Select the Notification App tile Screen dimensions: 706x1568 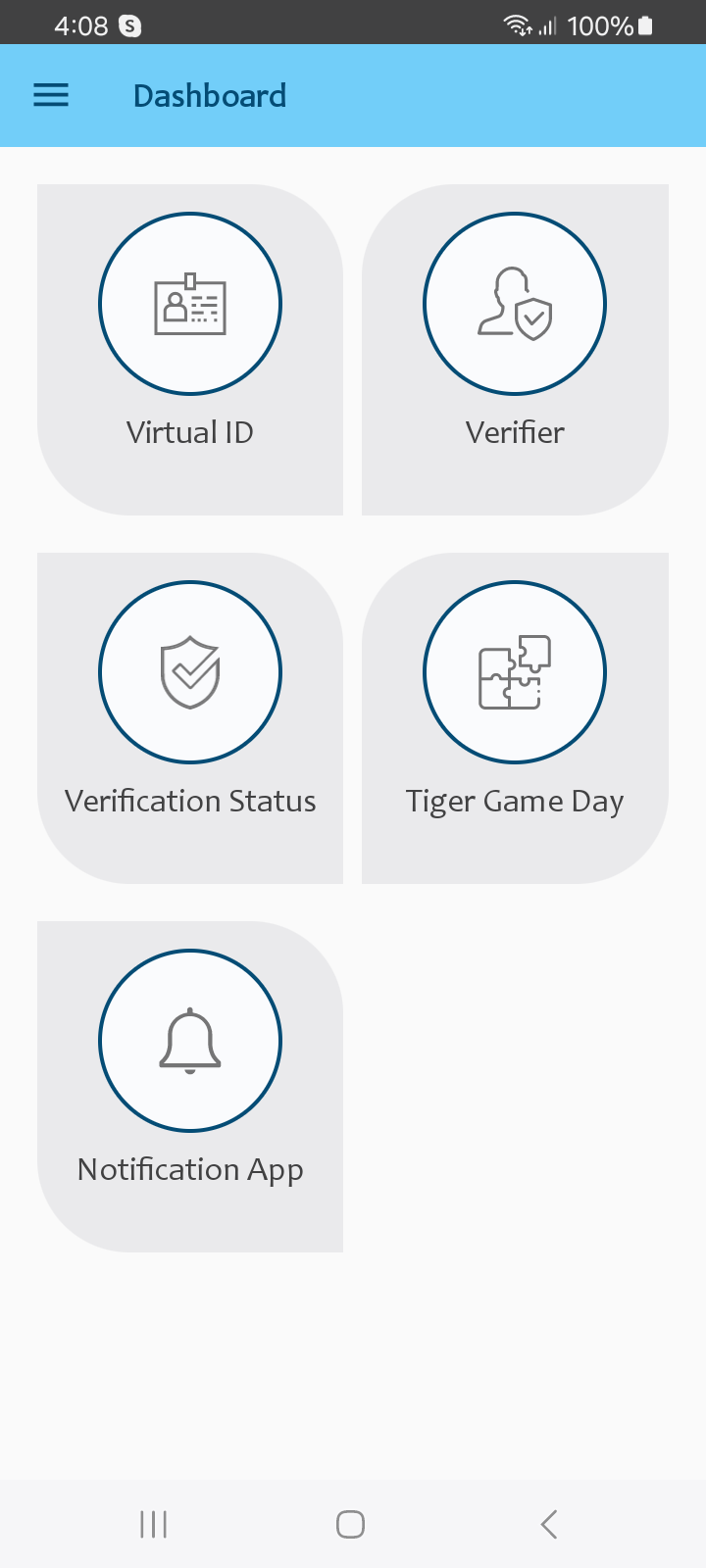190,1085
